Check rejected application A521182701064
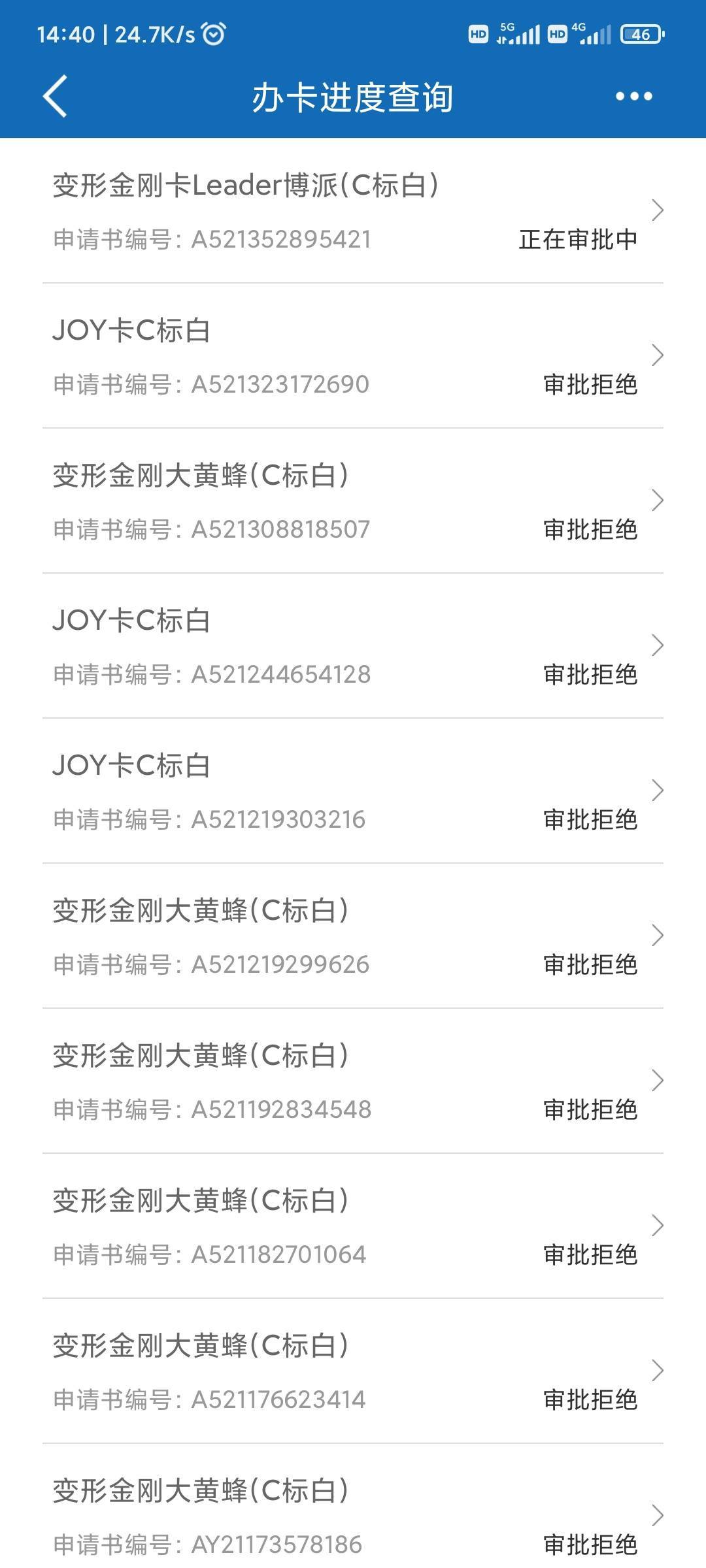Viewport: 706px width, 1568px height. (353, 1226)
